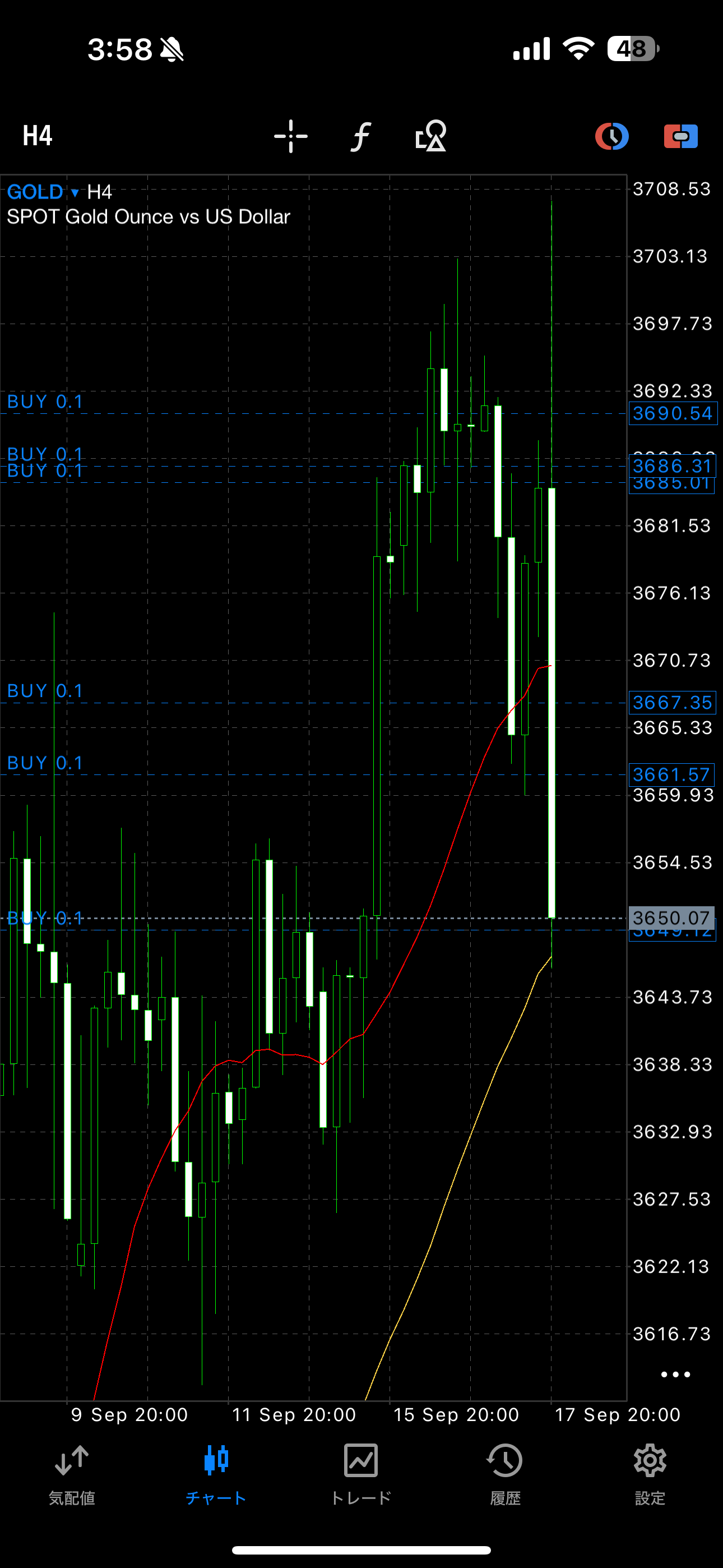The height and width of the screenshot is (1568, 723).
Task: Open the GOLD symbol dropdown
Action: coord(43,192)
